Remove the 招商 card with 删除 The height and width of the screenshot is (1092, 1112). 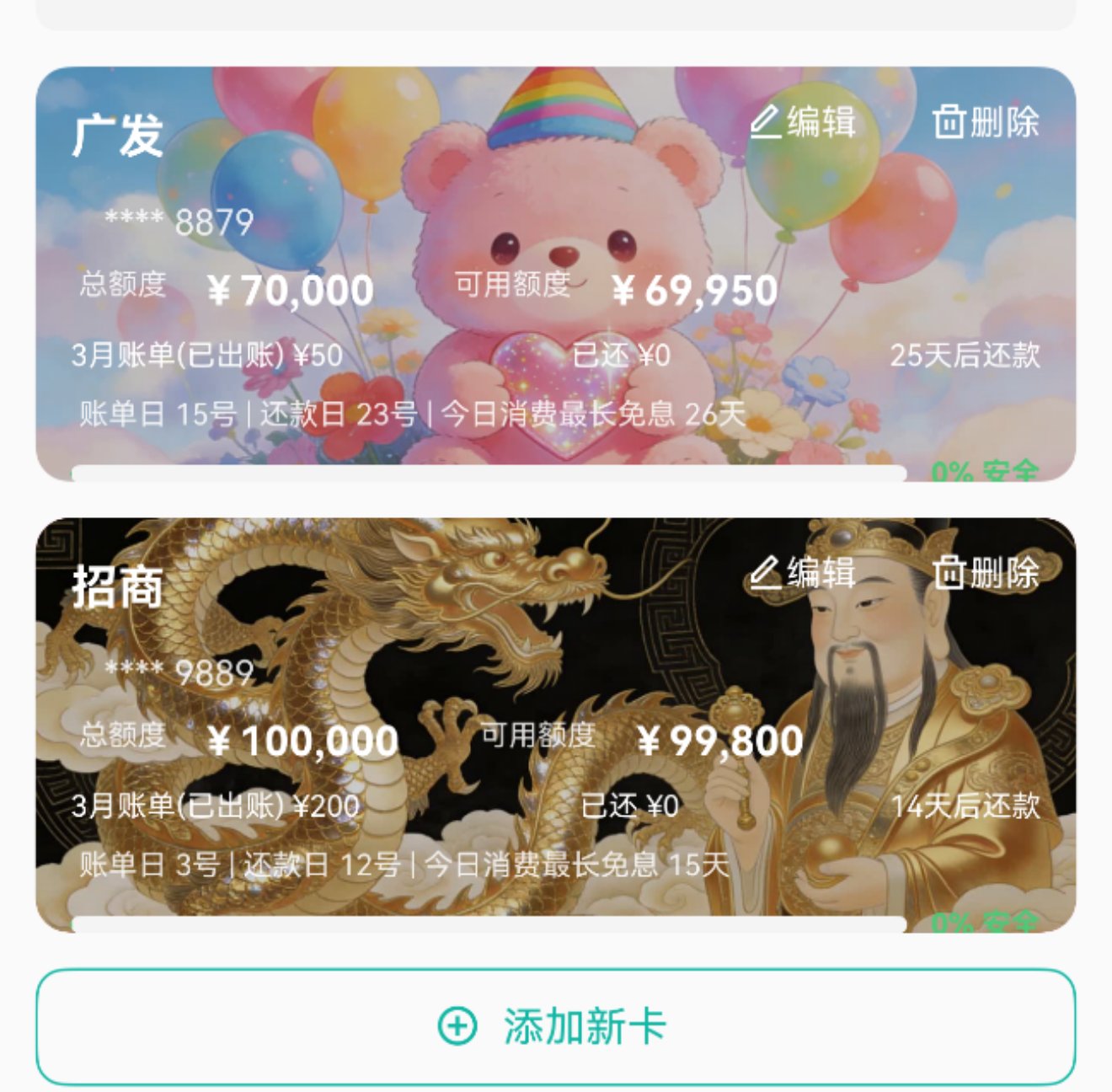point(986,573)
